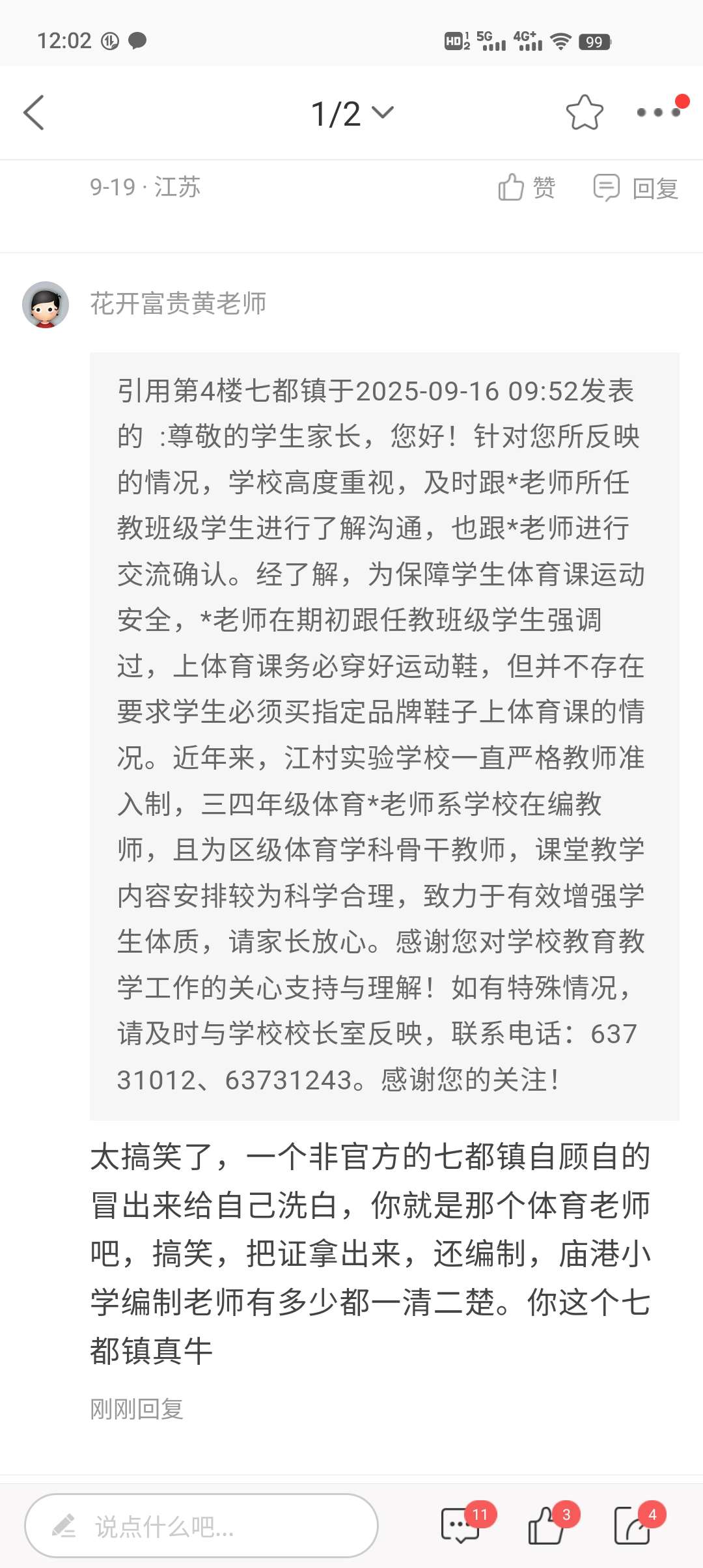Go back using the top-left arrow
The width and height of the screenshot is (703, 1568).
[x=34, y=113]
